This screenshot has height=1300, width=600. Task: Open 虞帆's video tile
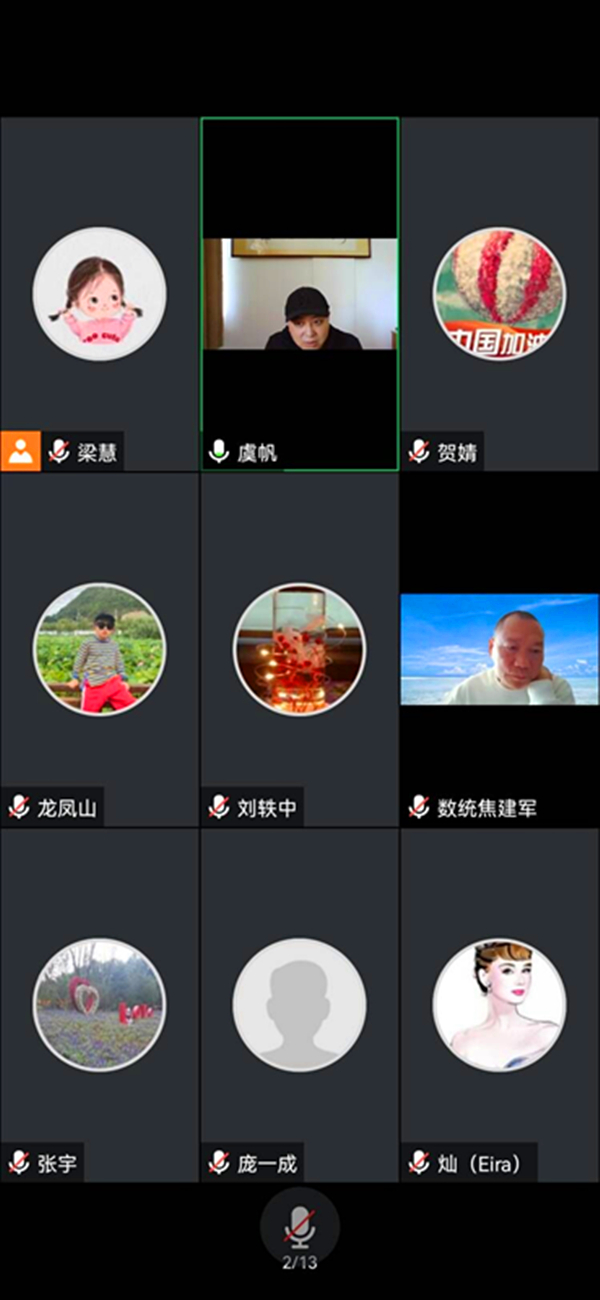[x=299, y=293]
